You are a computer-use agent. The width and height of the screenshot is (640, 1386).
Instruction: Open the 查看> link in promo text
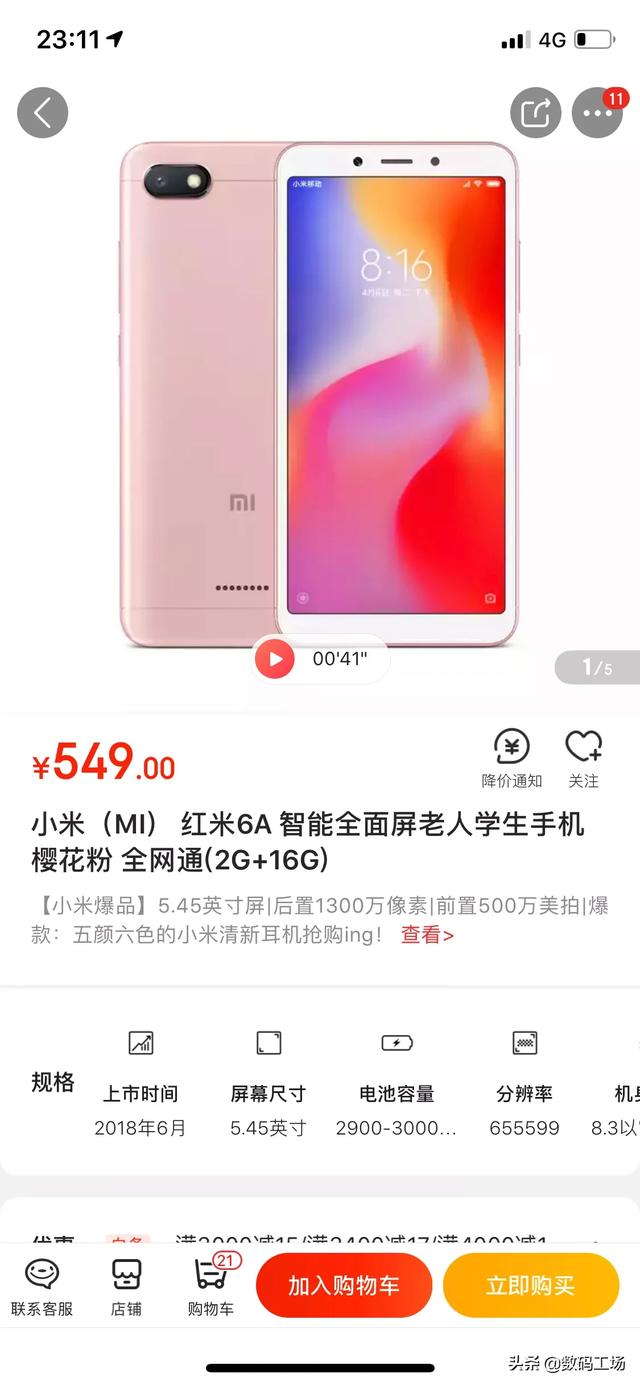tap(427, 935)
